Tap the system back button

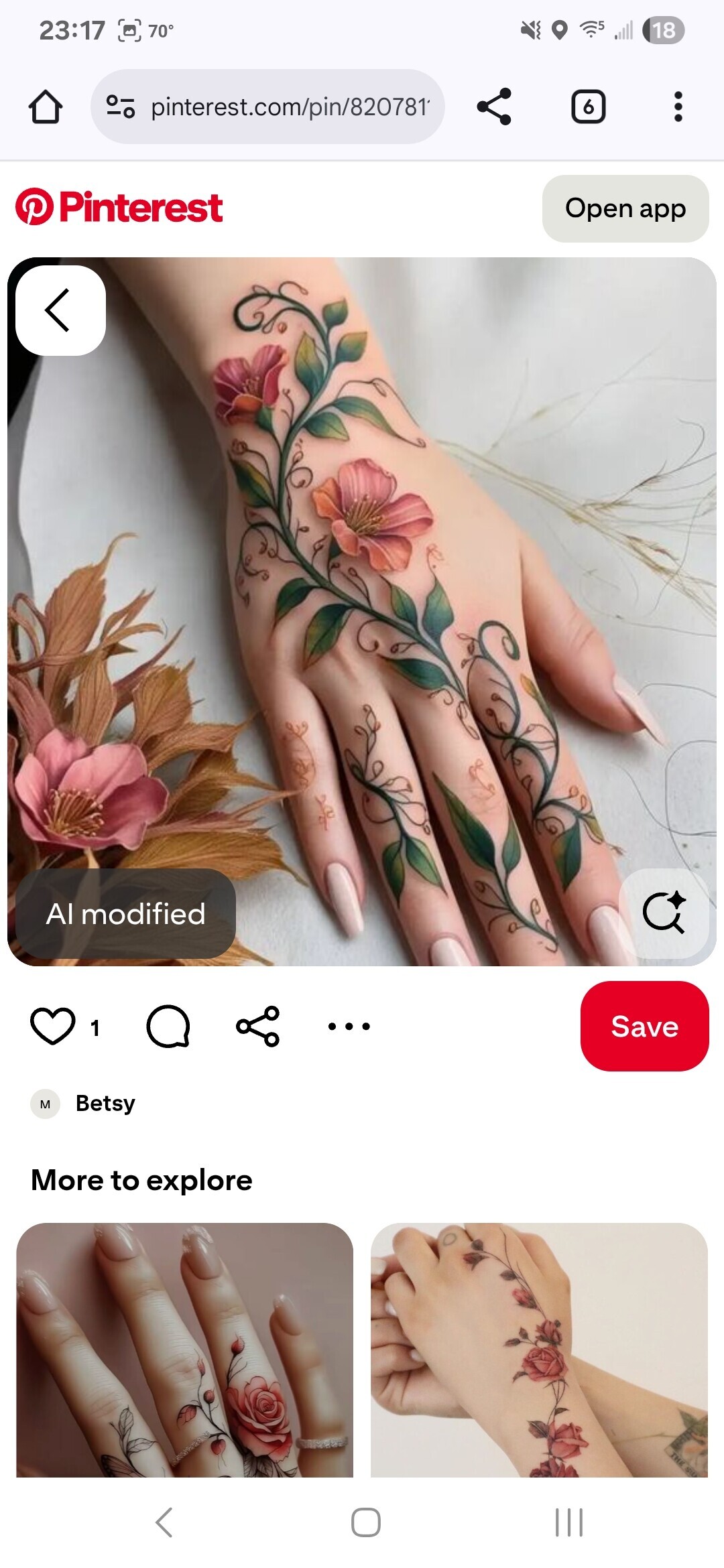tap(164, 1522)
